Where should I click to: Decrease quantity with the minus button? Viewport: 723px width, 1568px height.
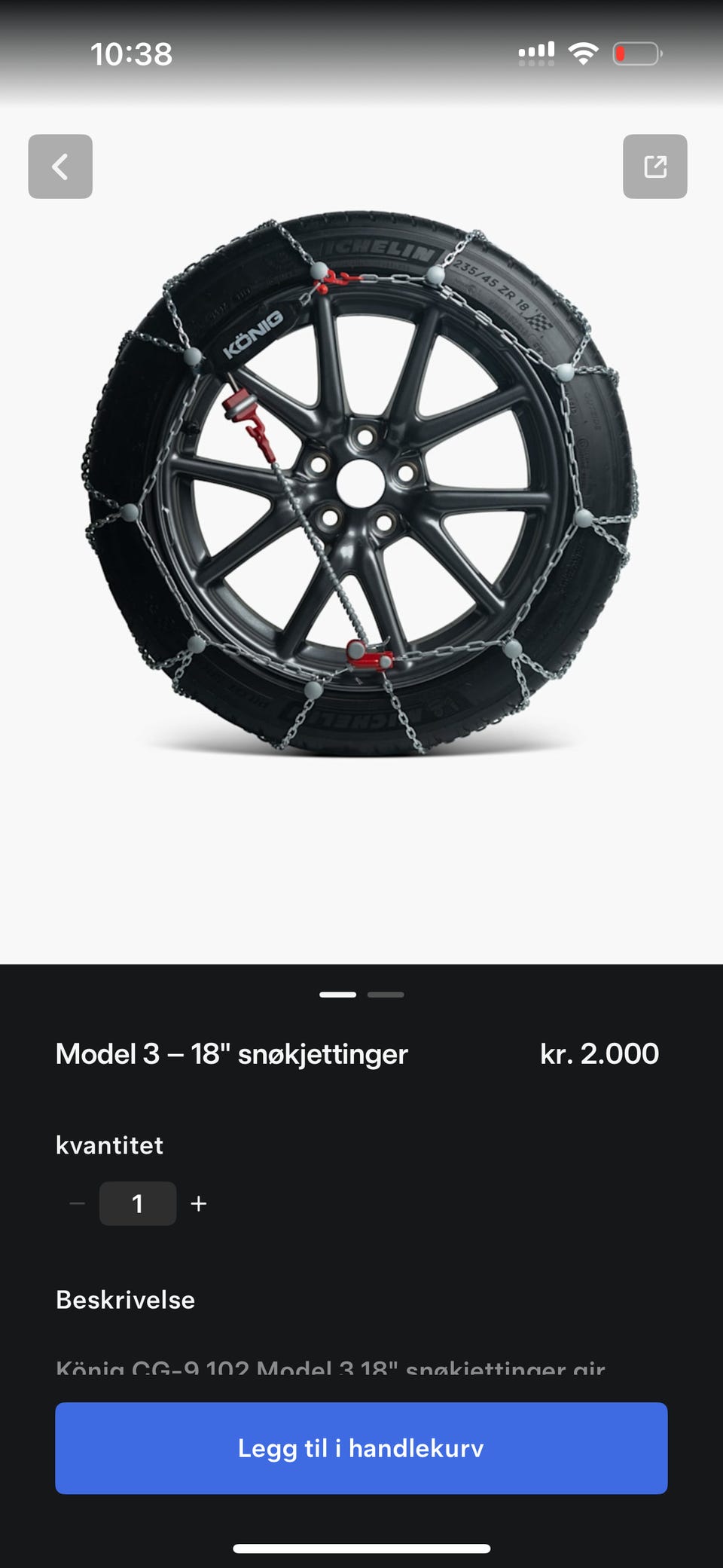point(77,1203)
